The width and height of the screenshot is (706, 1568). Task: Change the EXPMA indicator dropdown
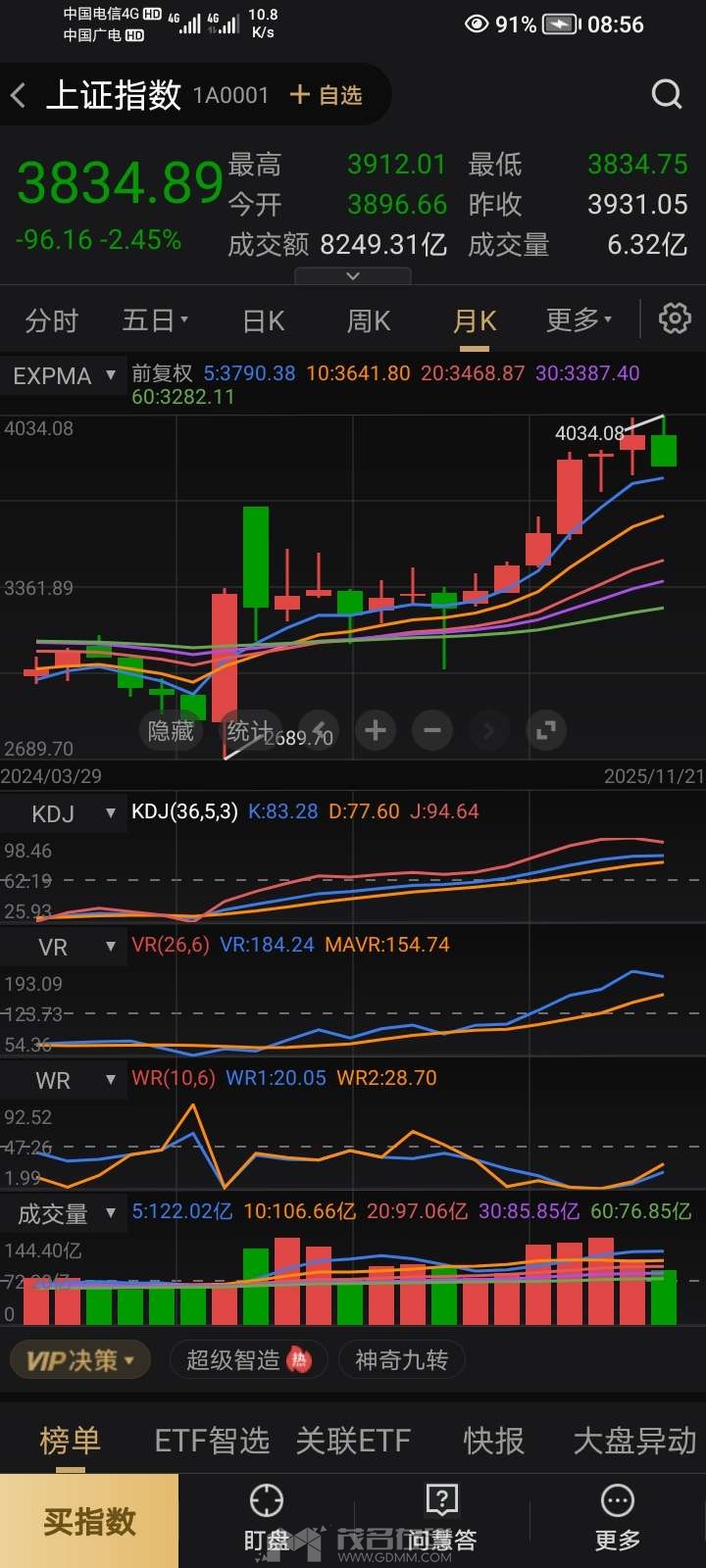click(x=64, y=376)
